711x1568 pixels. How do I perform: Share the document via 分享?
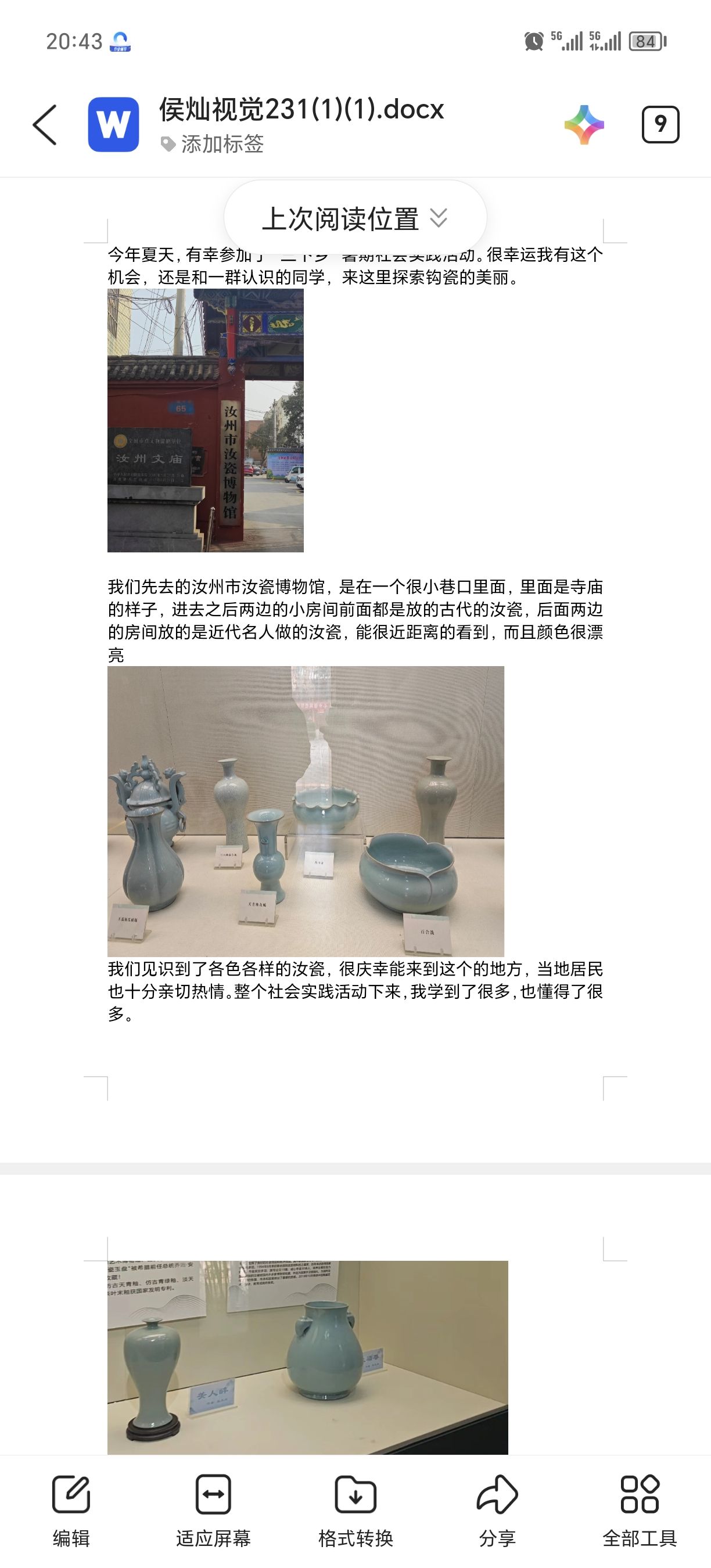pos(497,1510)
